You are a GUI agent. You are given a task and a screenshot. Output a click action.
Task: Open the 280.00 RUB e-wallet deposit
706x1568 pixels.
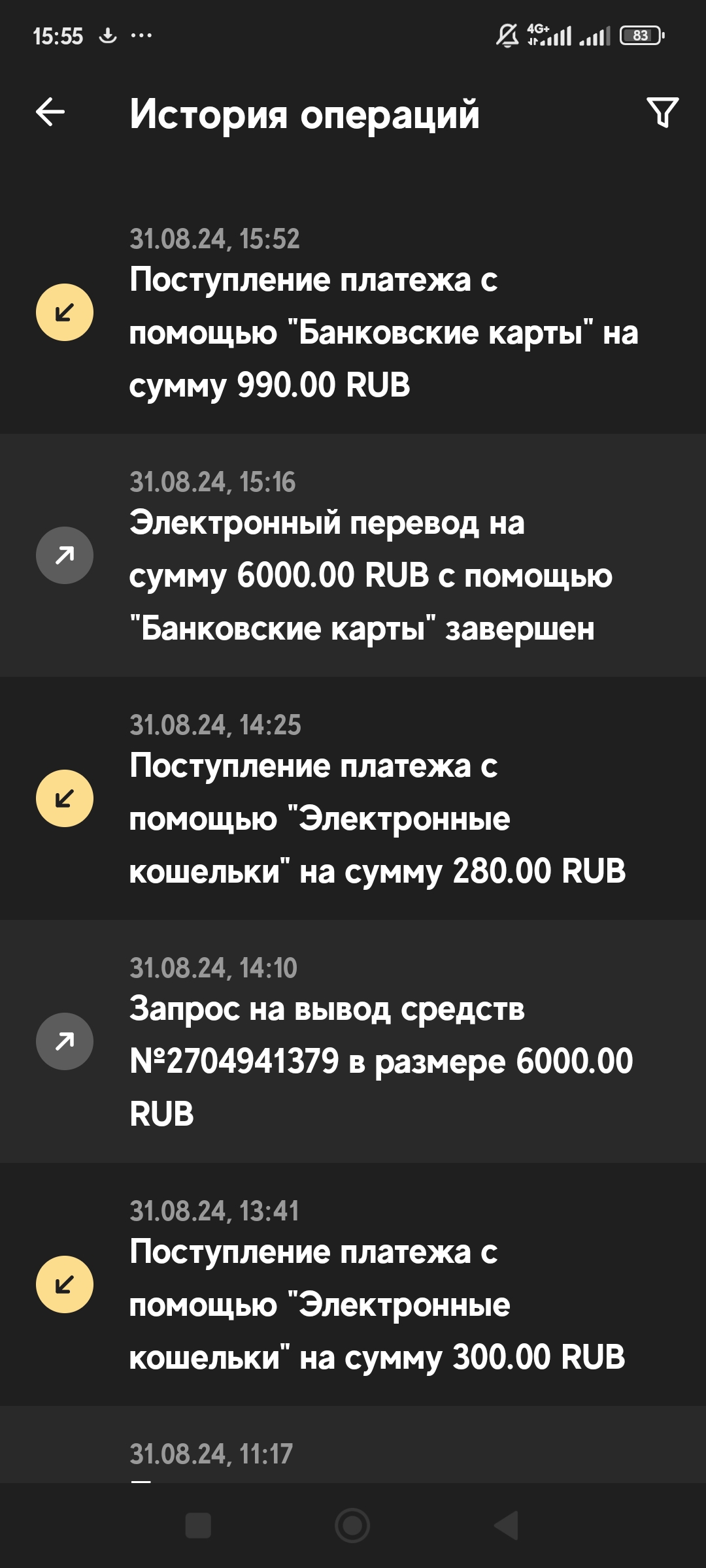(x=353, y=800)
